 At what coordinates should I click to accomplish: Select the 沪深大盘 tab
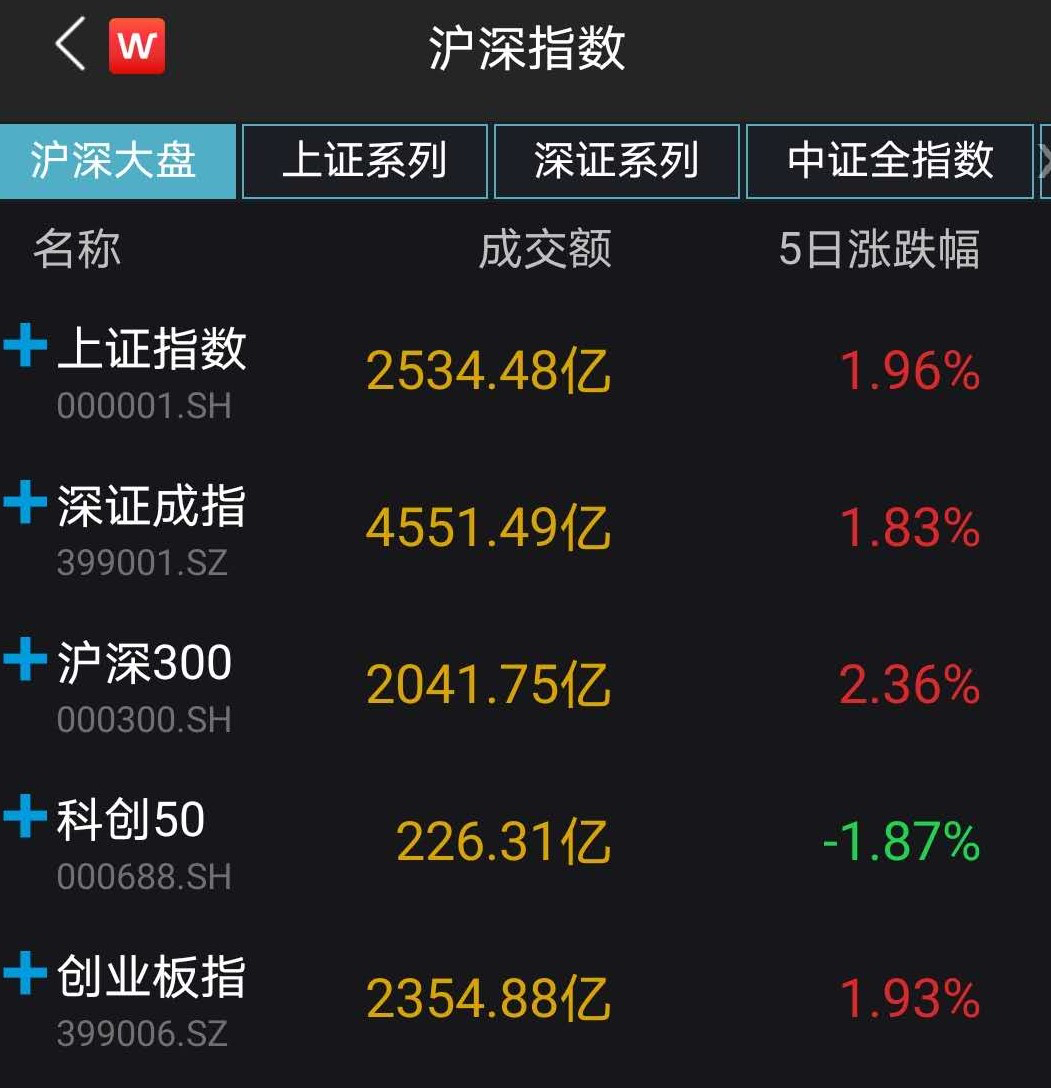pyautogui.click(x=116, y=161)
